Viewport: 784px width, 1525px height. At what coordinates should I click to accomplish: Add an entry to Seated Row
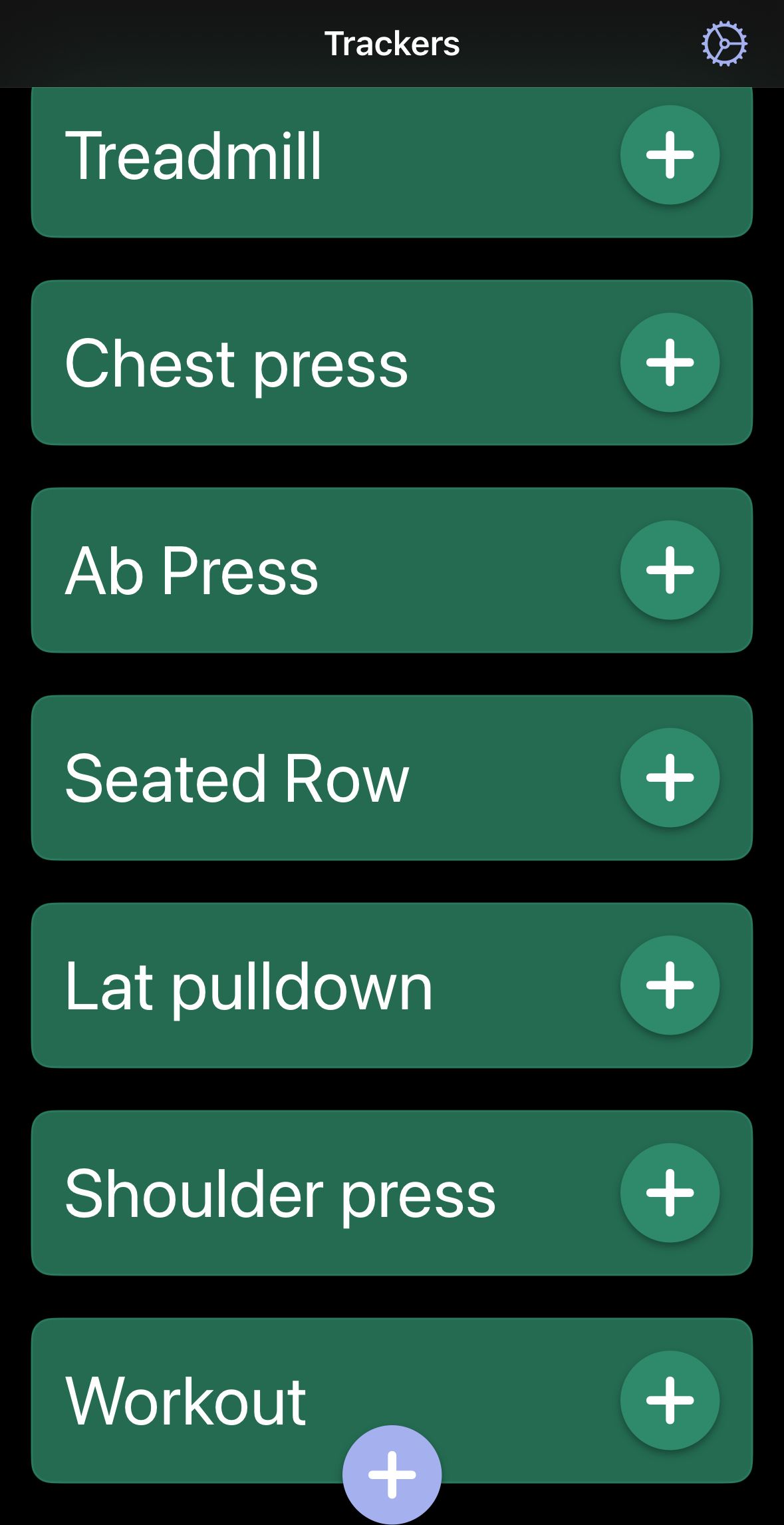[x=670, y=778]
